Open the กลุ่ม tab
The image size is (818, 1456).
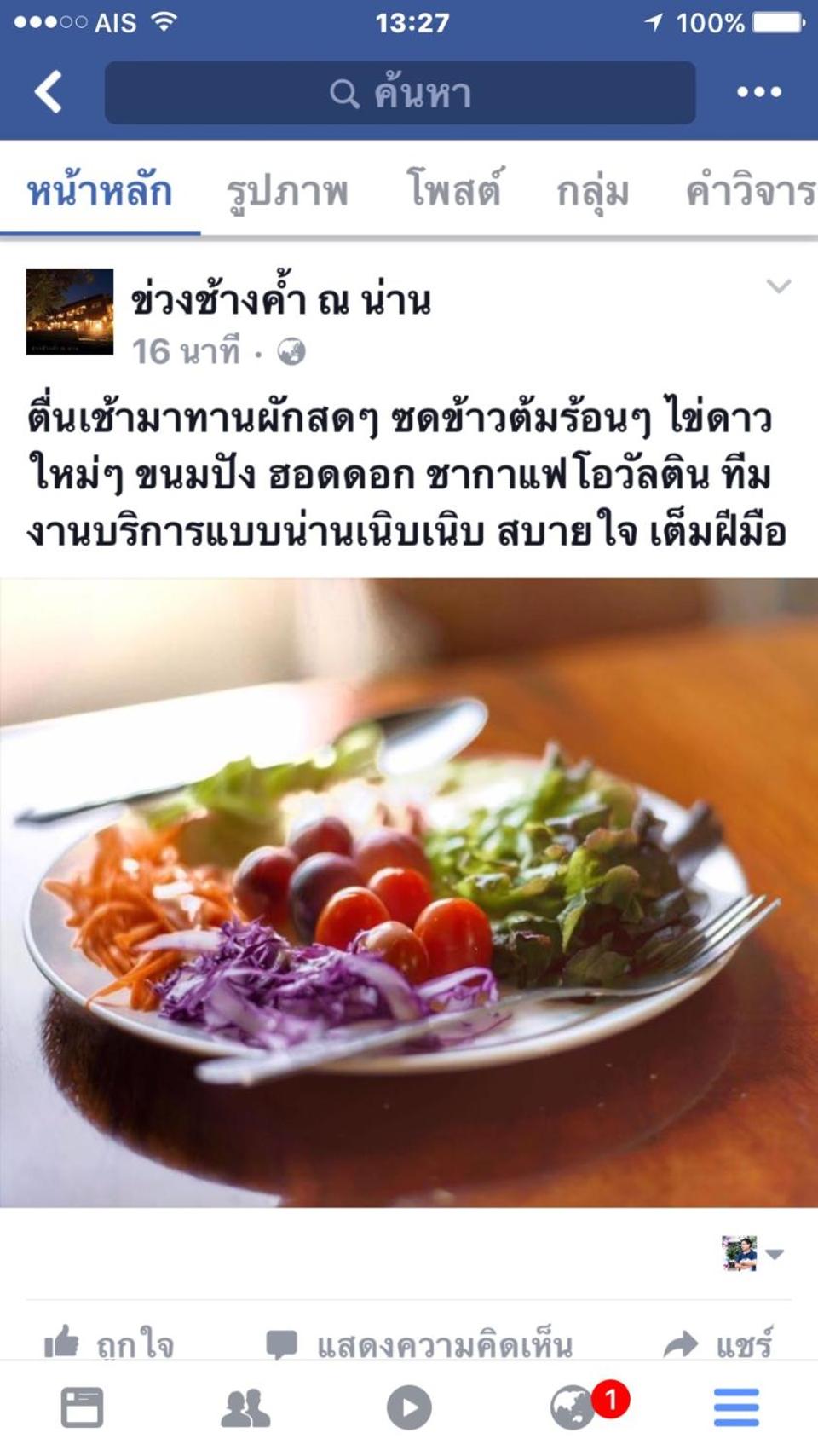(592, 191)
